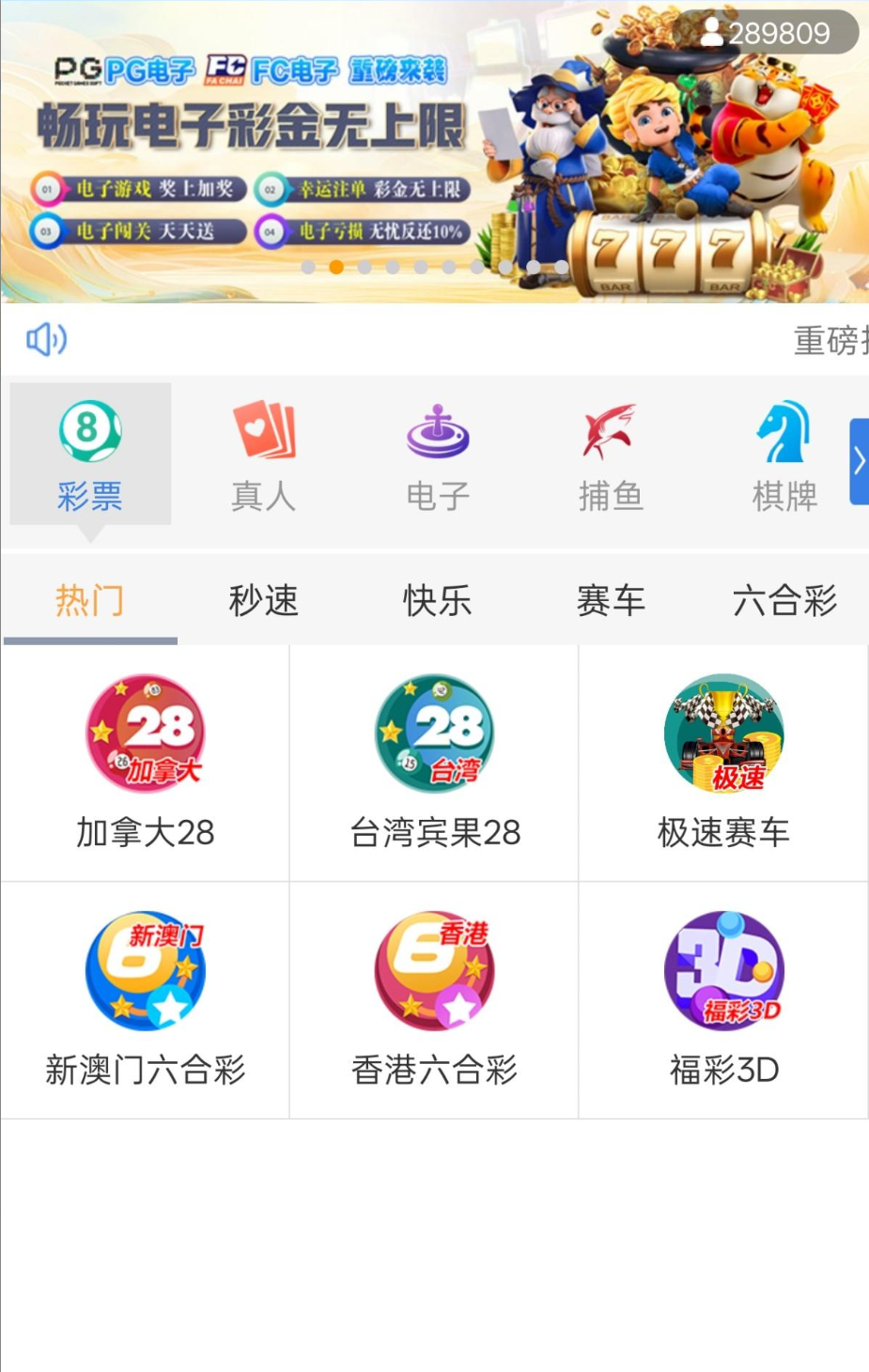Select the 热门 sub-tab
This screenshot has width=869, height=1372.
click(x=90, y=600)
